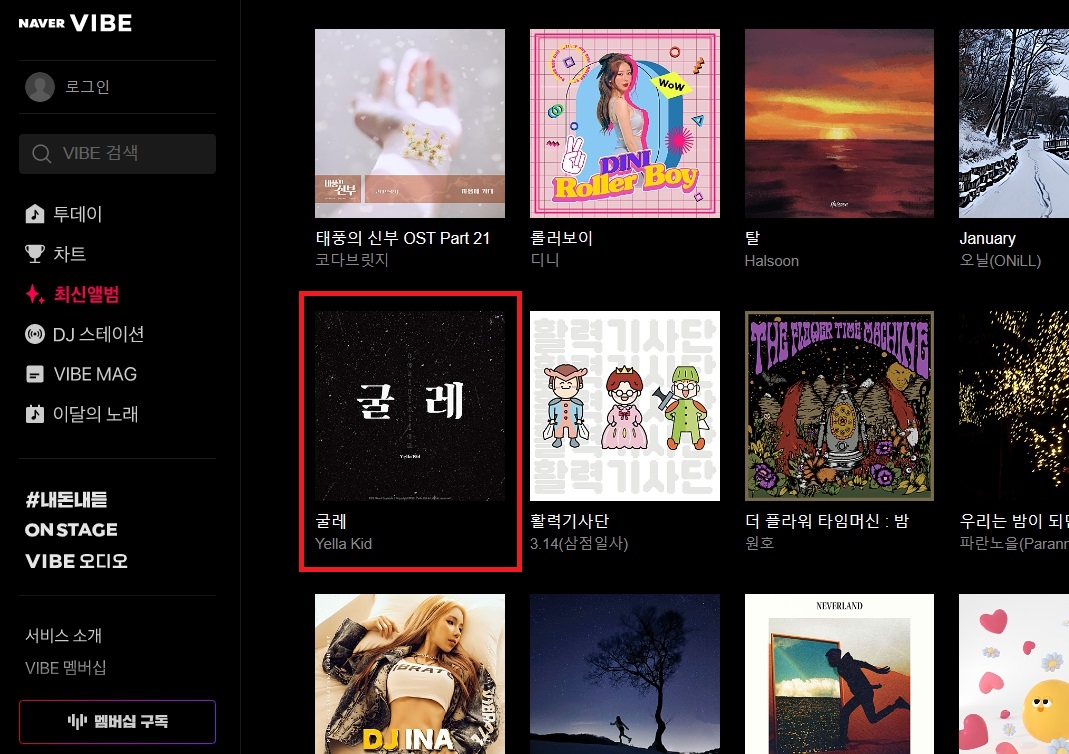This screenshot has width=1069, height=754.
Task: Open the 롤러보이 album by 디니
Action: [624, 123]
